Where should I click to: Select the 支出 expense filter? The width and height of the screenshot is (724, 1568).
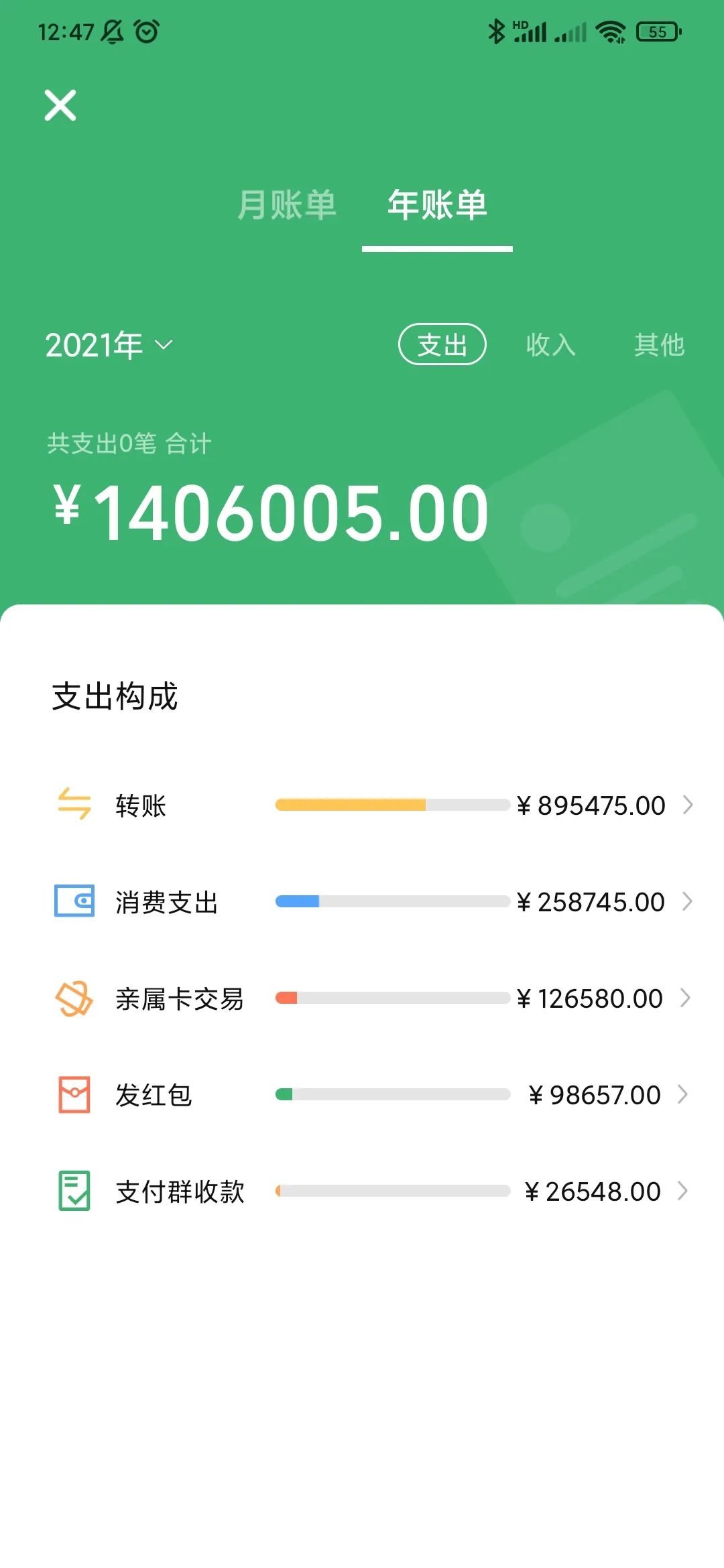[442, 345]
